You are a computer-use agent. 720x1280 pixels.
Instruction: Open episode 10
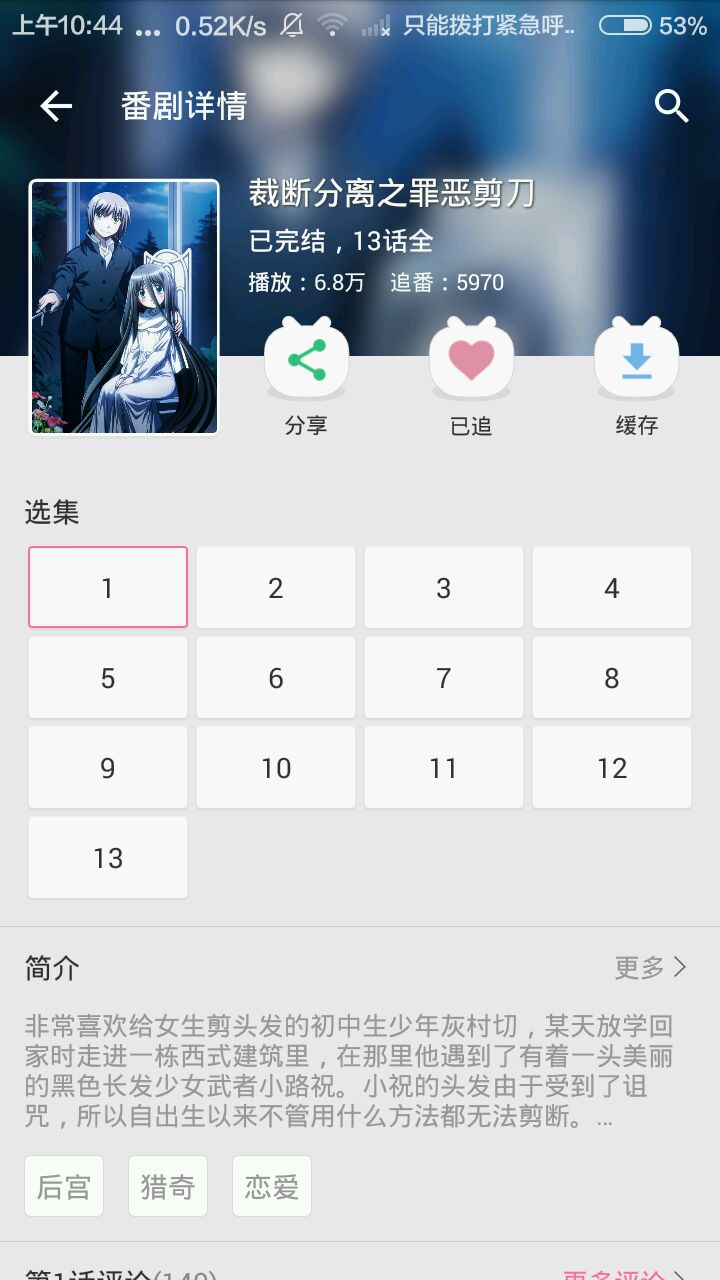pos(276,767)
